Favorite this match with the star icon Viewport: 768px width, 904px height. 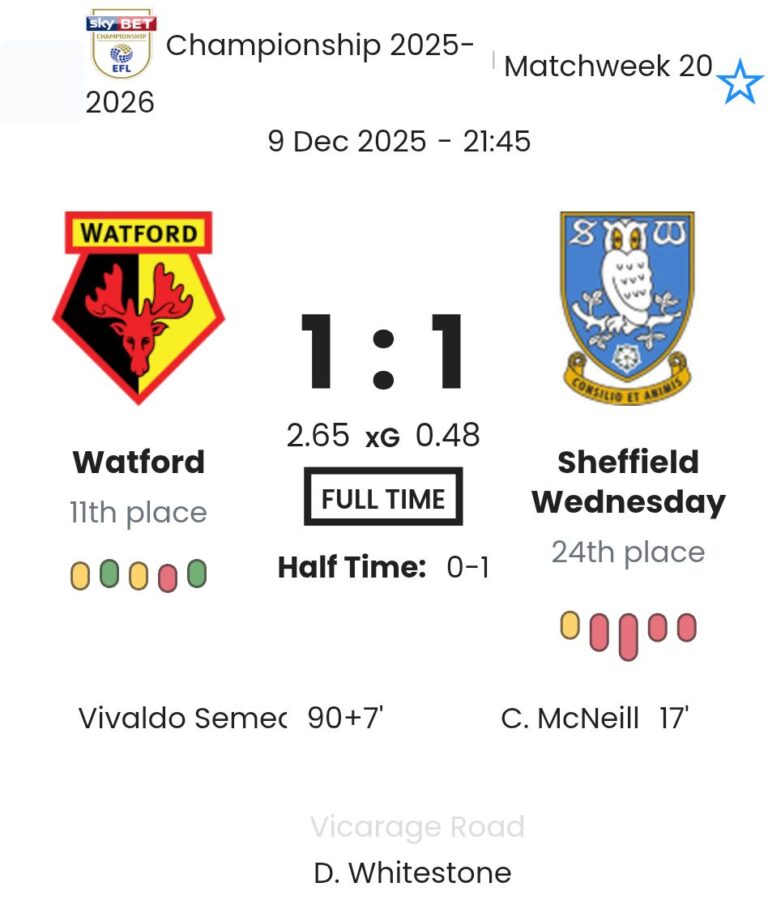tap(740, 82)
